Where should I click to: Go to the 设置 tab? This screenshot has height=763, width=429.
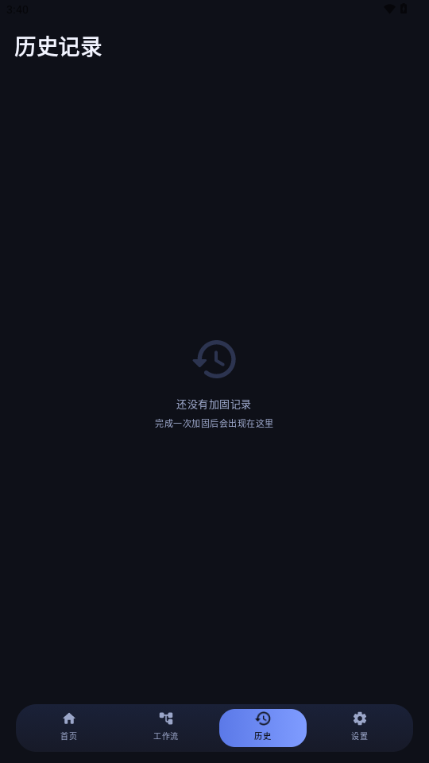(359, 727)
